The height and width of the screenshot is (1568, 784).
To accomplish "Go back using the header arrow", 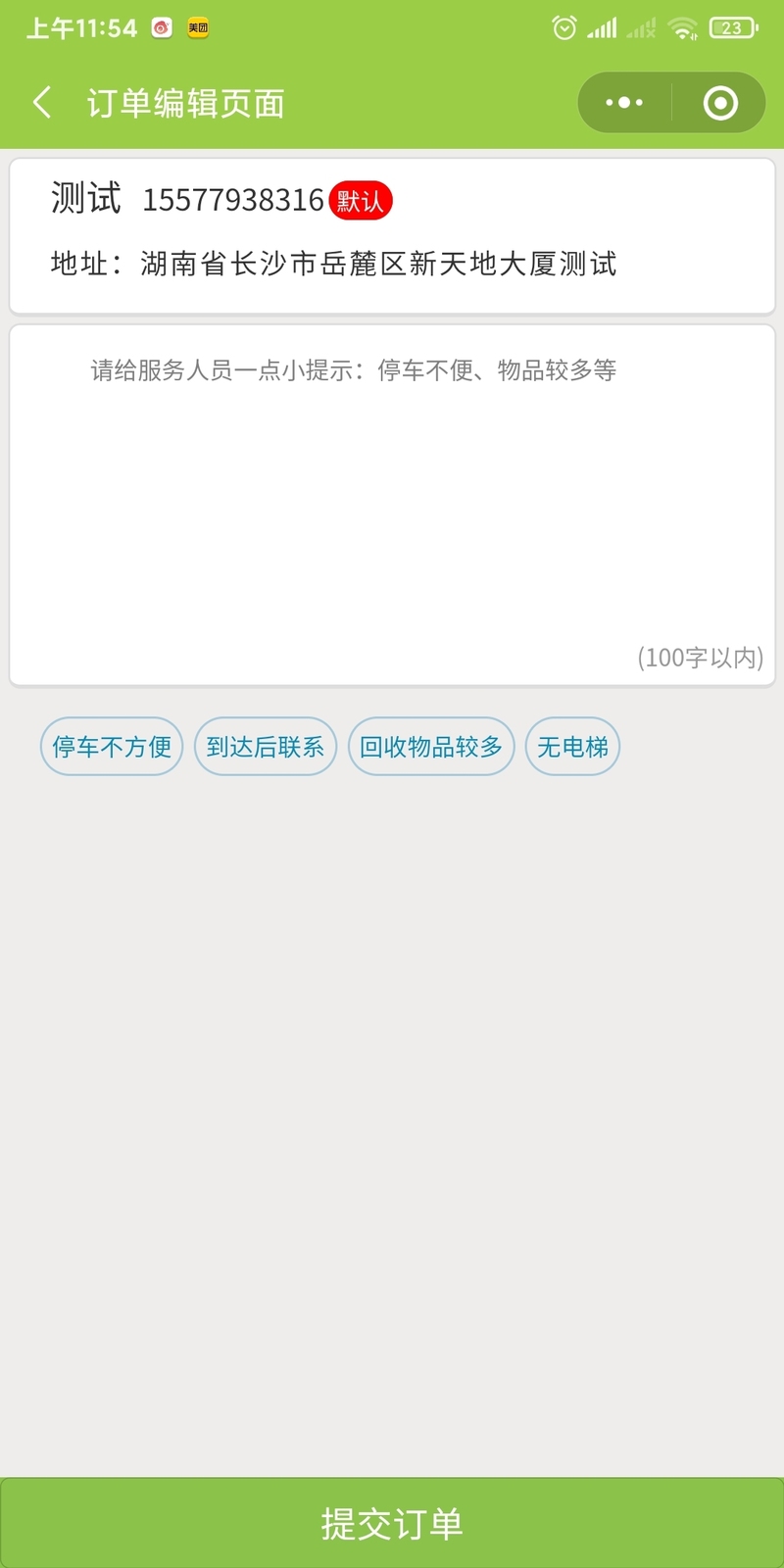I will [42, 103].
